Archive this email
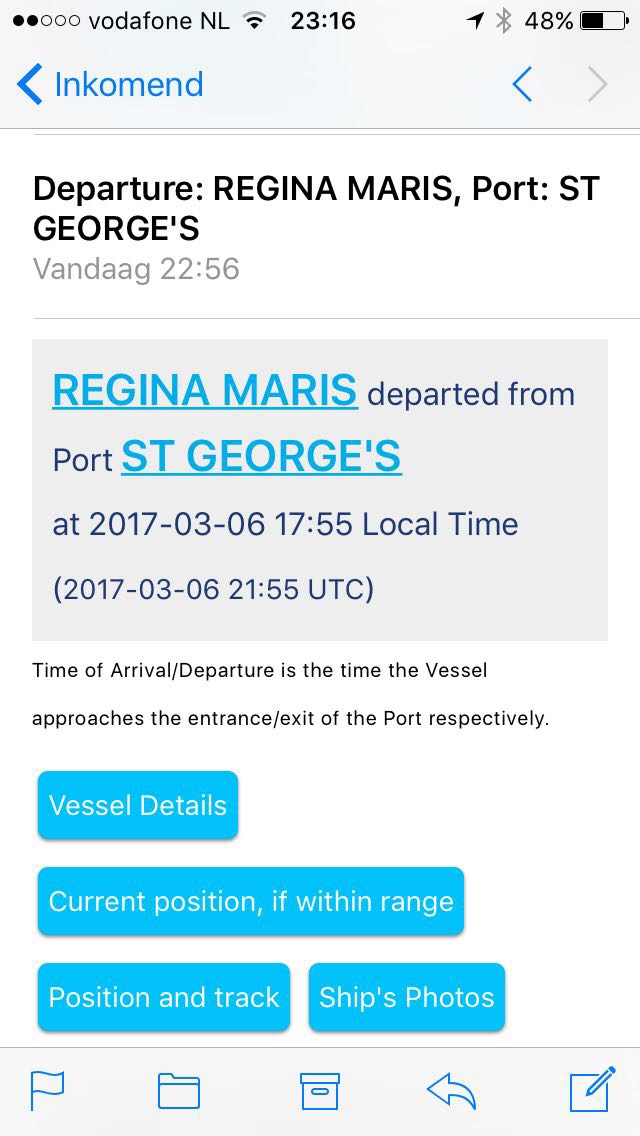640x1136 pixels. (x=320, y=1091)
